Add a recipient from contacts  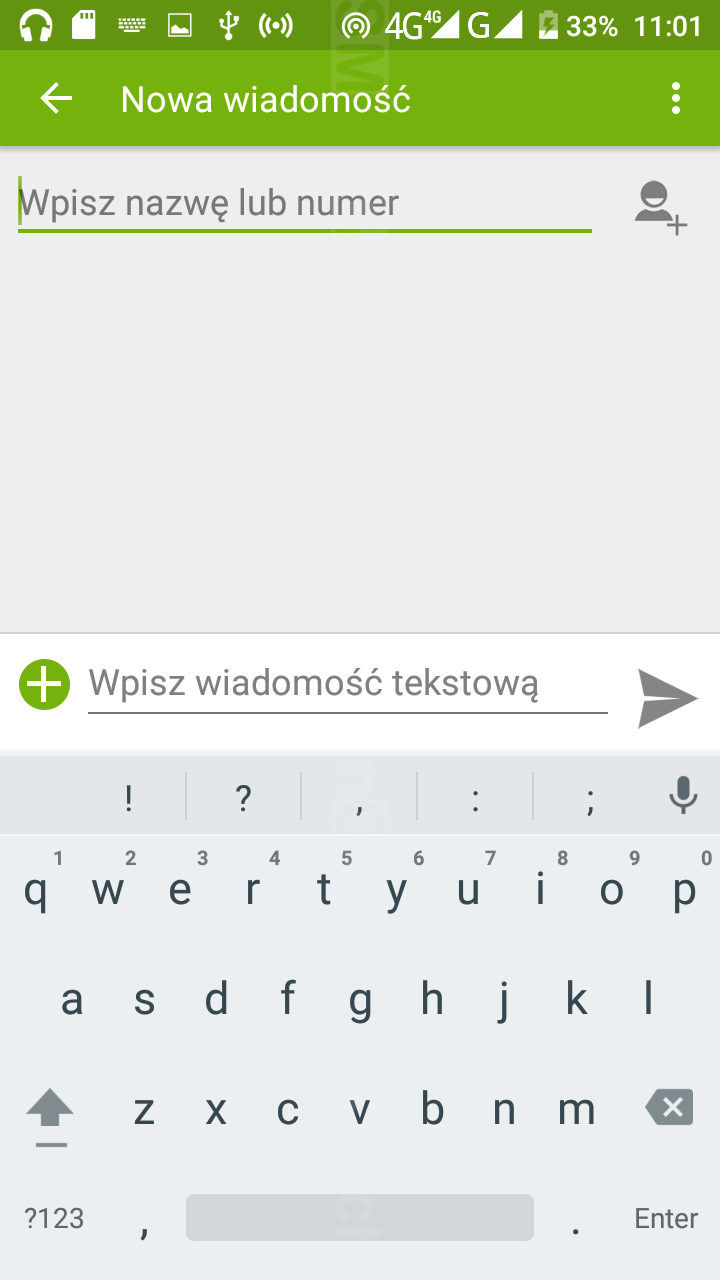pyautogui.click(x=660, y=207)
